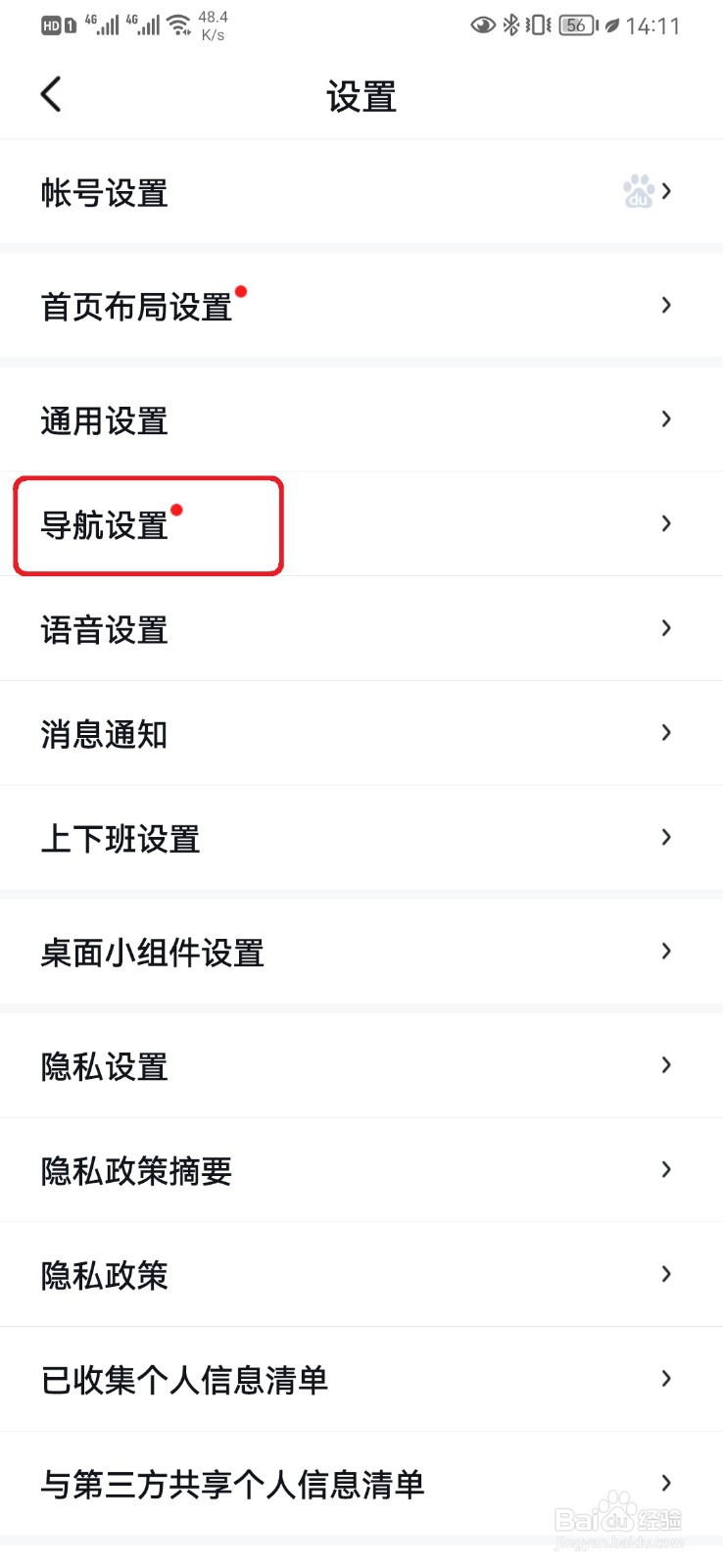Tap the red dot badge on 首页布局设置

[x=243, y=291]
